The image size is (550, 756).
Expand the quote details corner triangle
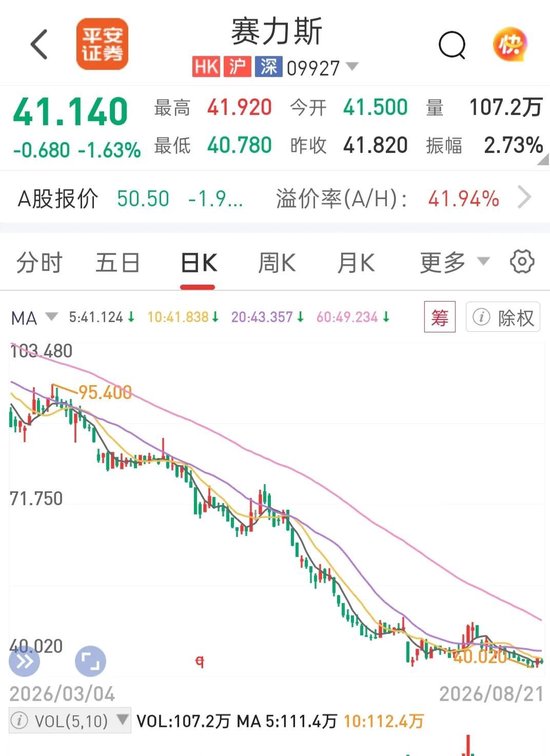pos(543,160)
